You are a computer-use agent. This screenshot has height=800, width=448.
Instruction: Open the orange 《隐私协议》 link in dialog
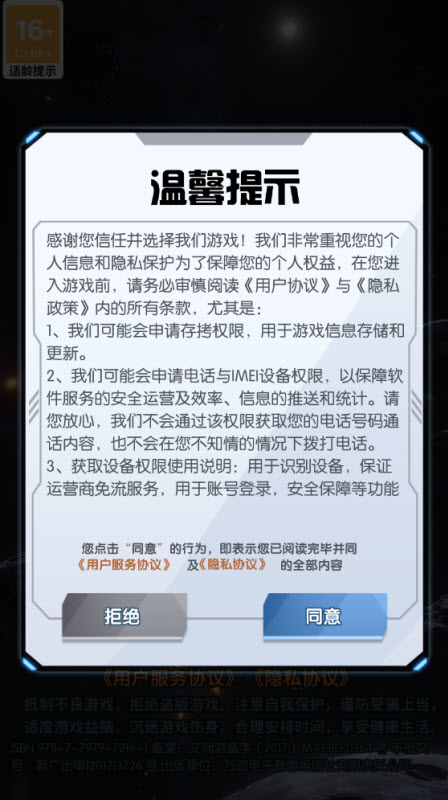pos(233,565)
